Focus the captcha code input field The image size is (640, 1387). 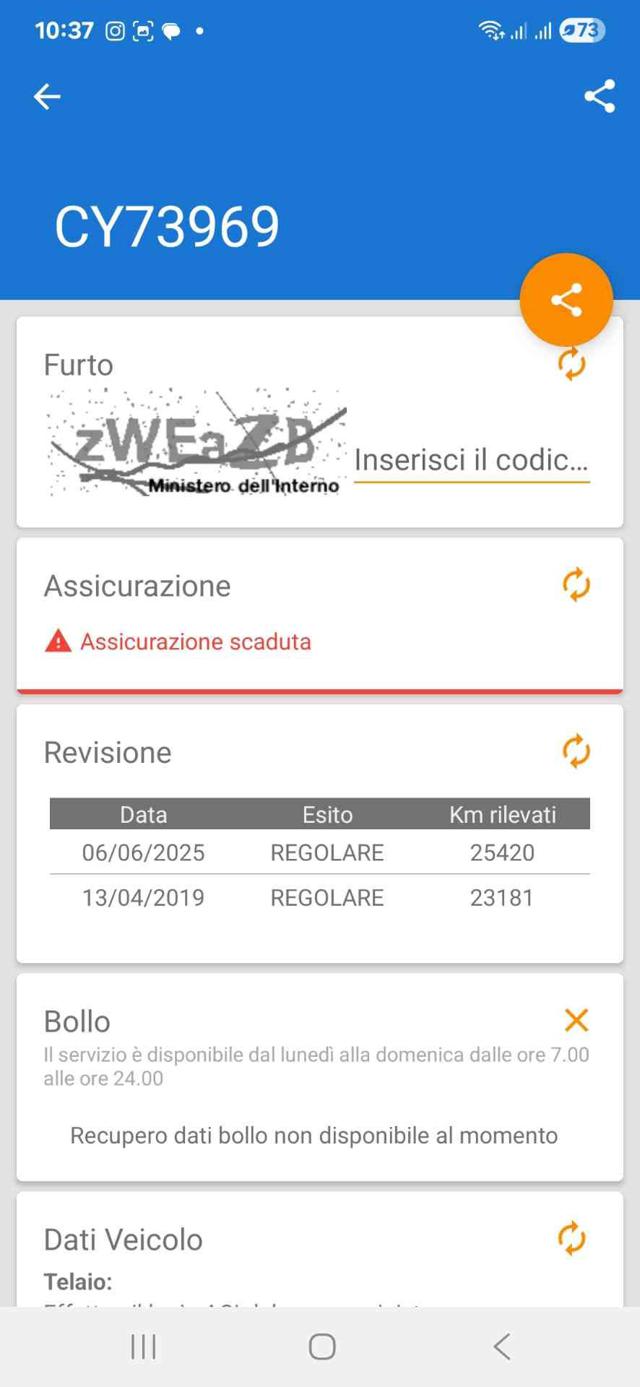pyautogui.click(x=471, y=461)
